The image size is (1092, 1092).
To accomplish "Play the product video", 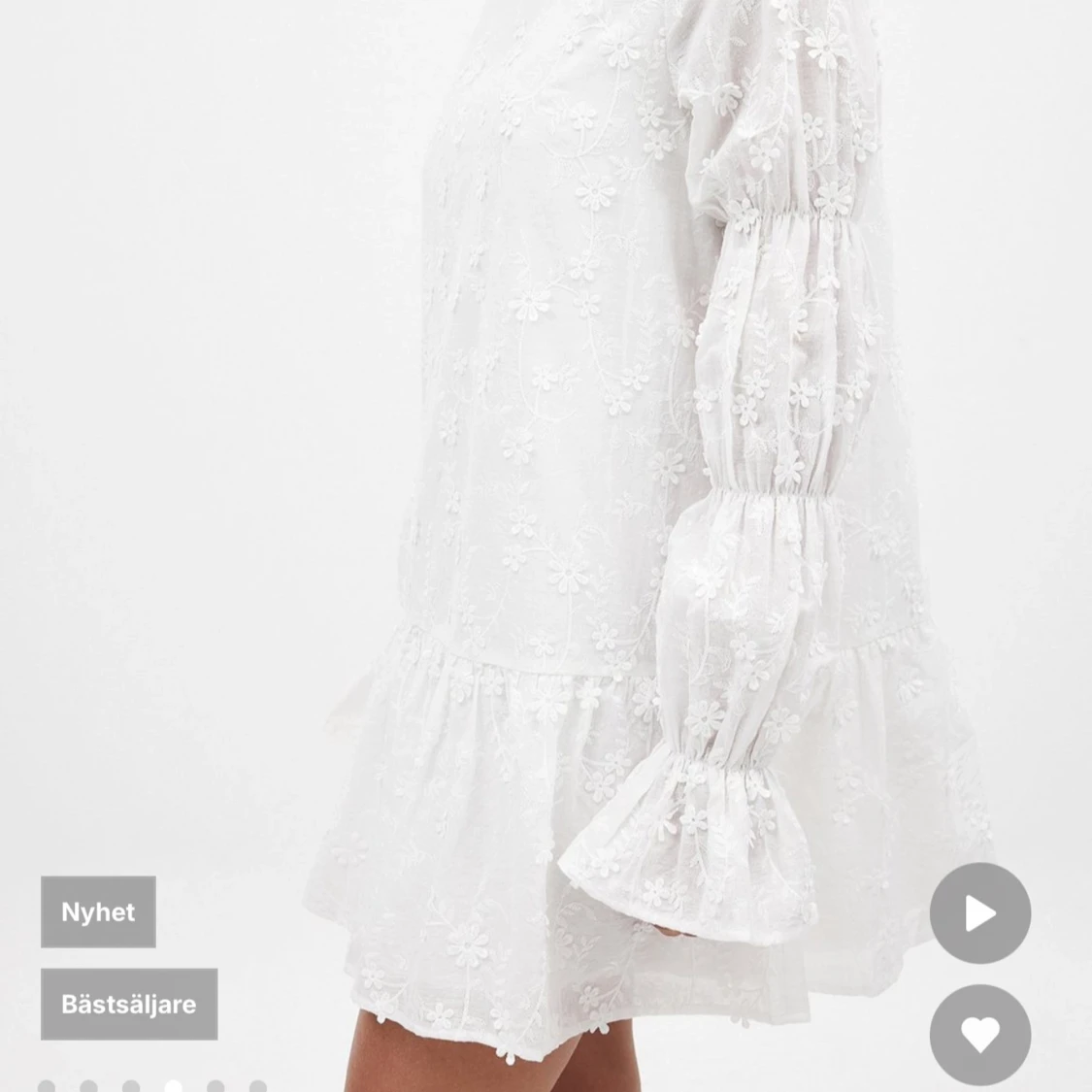I will pyautogui.click(x=979, y=913).
